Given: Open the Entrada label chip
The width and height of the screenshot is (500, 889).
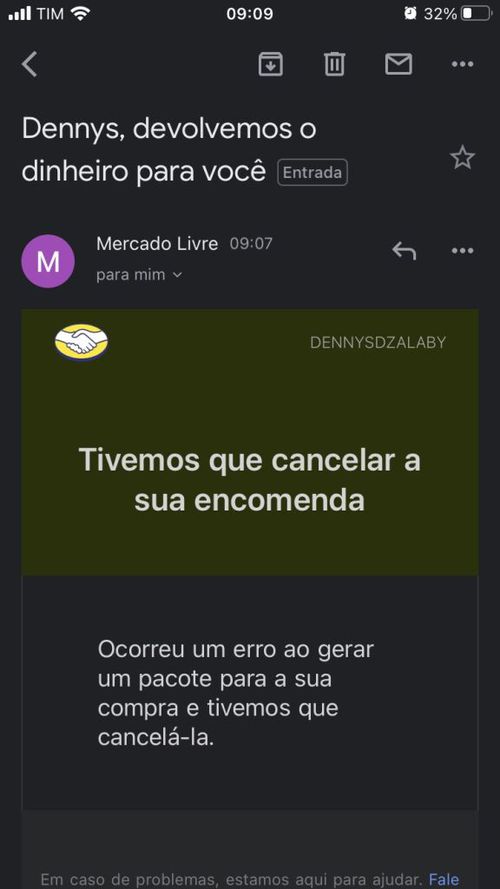Looking at the screenshot, I should tap(312, 173).
